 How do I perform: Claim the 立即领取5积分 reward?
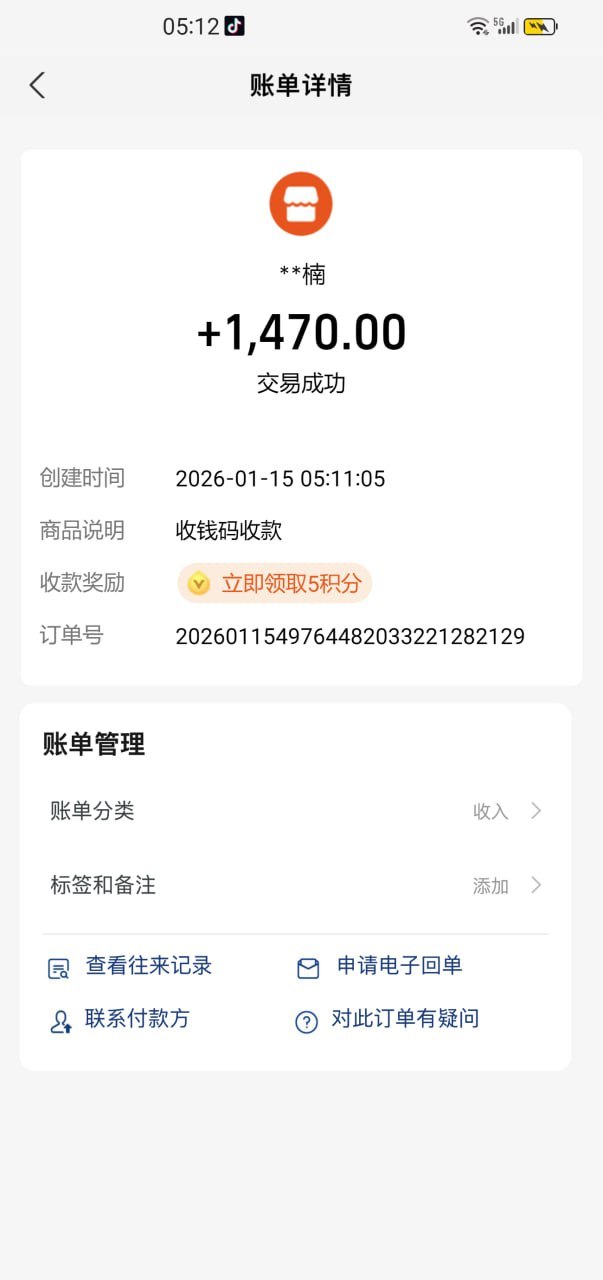point(275,583)
